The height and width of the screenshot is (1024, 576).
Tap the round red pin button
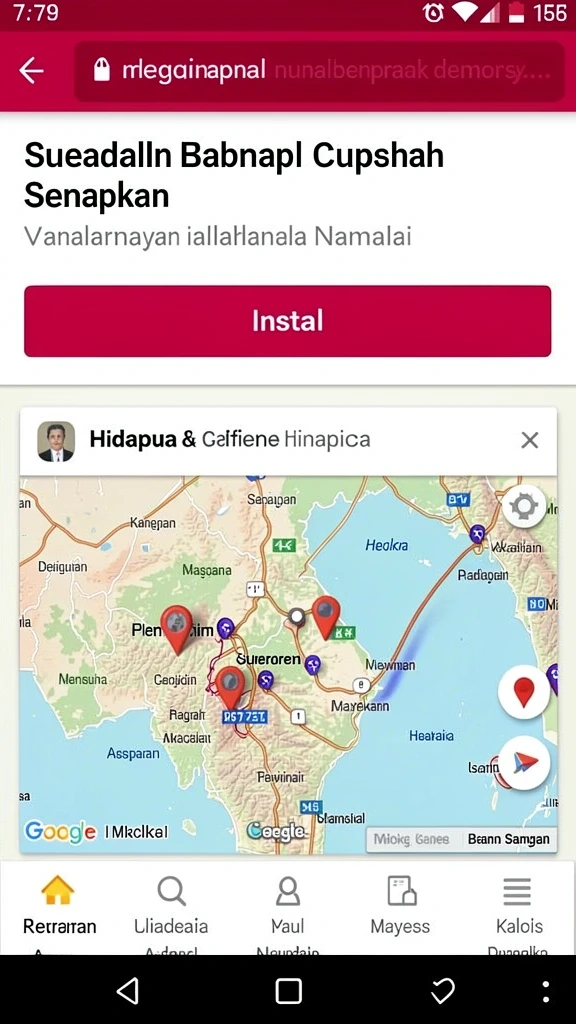pyautogui.click(x=524, y=692)
